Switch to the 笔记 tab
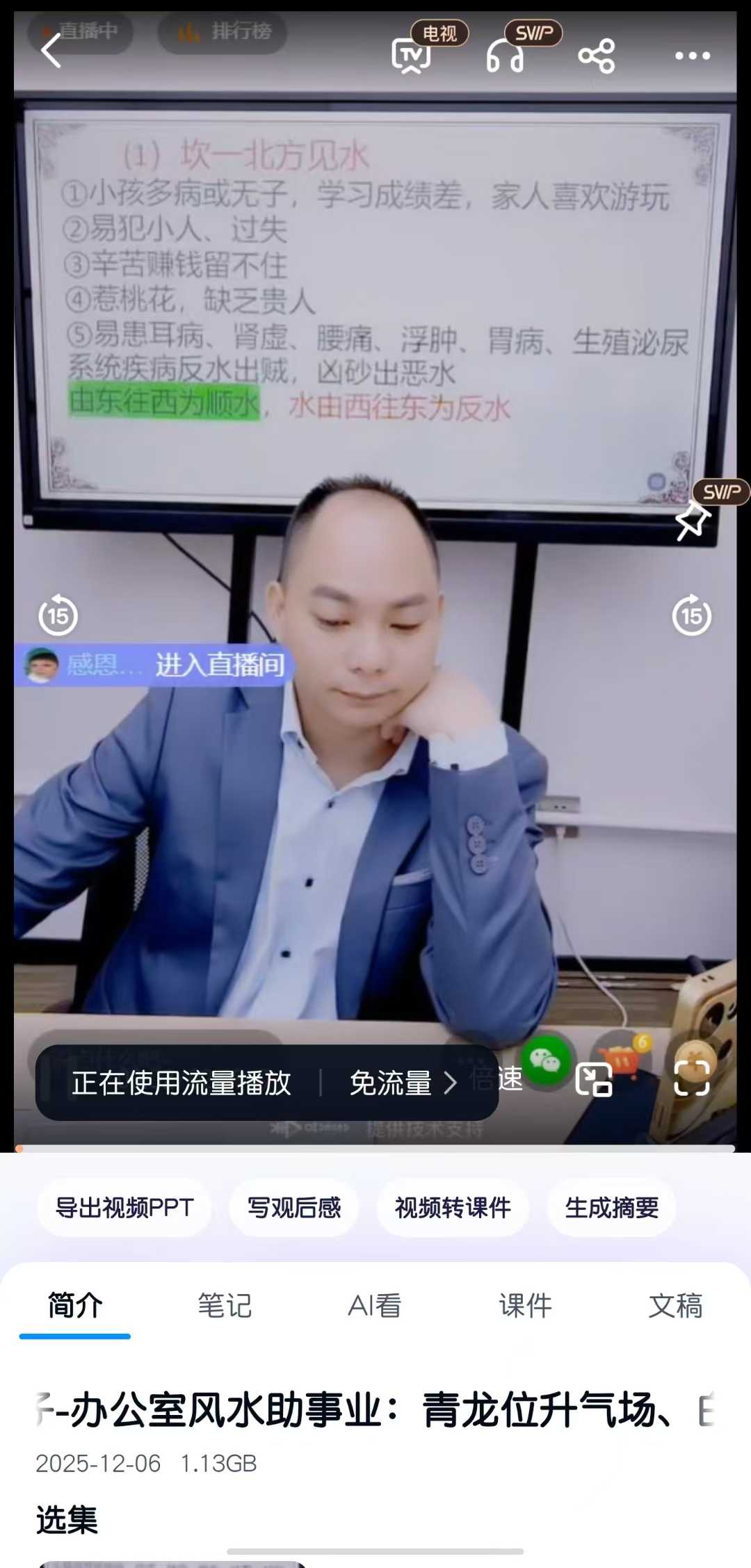 coord(225,1305)
